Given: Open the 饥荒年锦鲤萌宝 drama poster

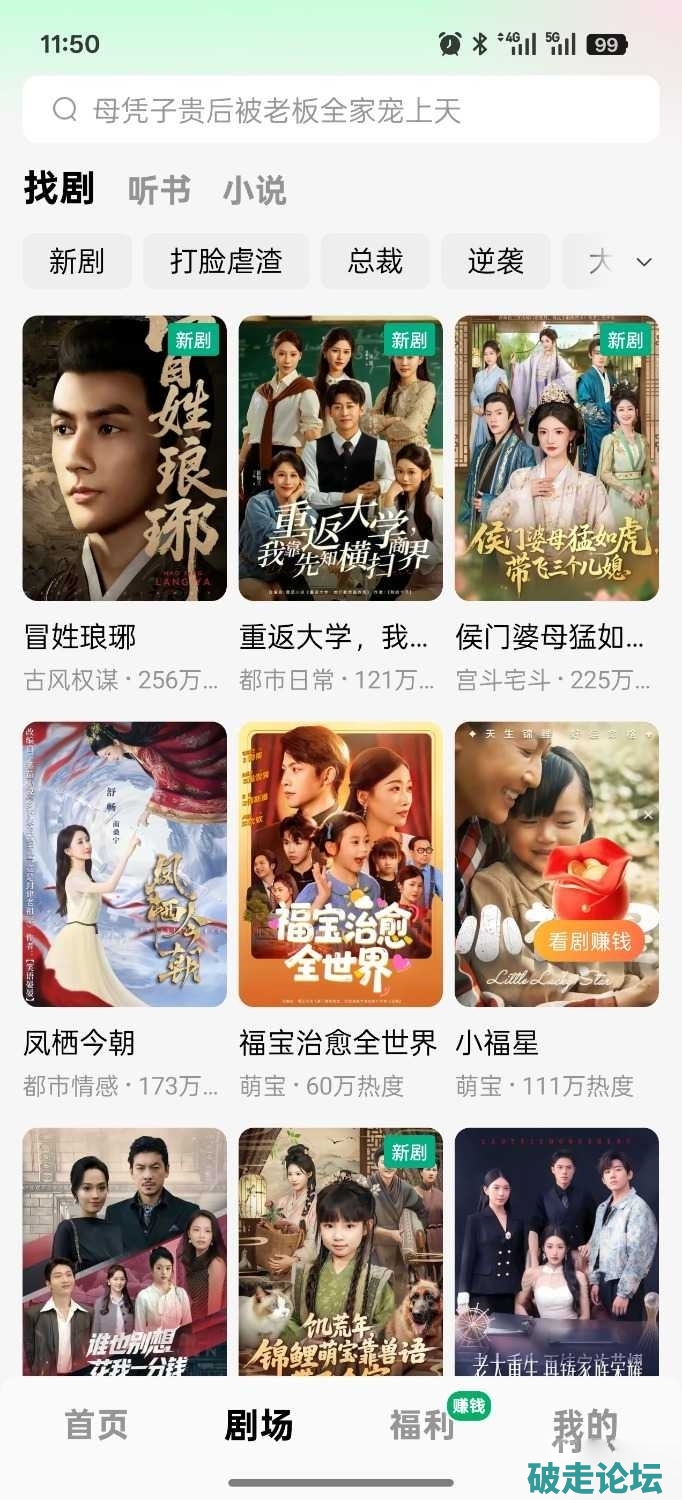Looking at the screenshot, I should click(x=340, y=1252).
